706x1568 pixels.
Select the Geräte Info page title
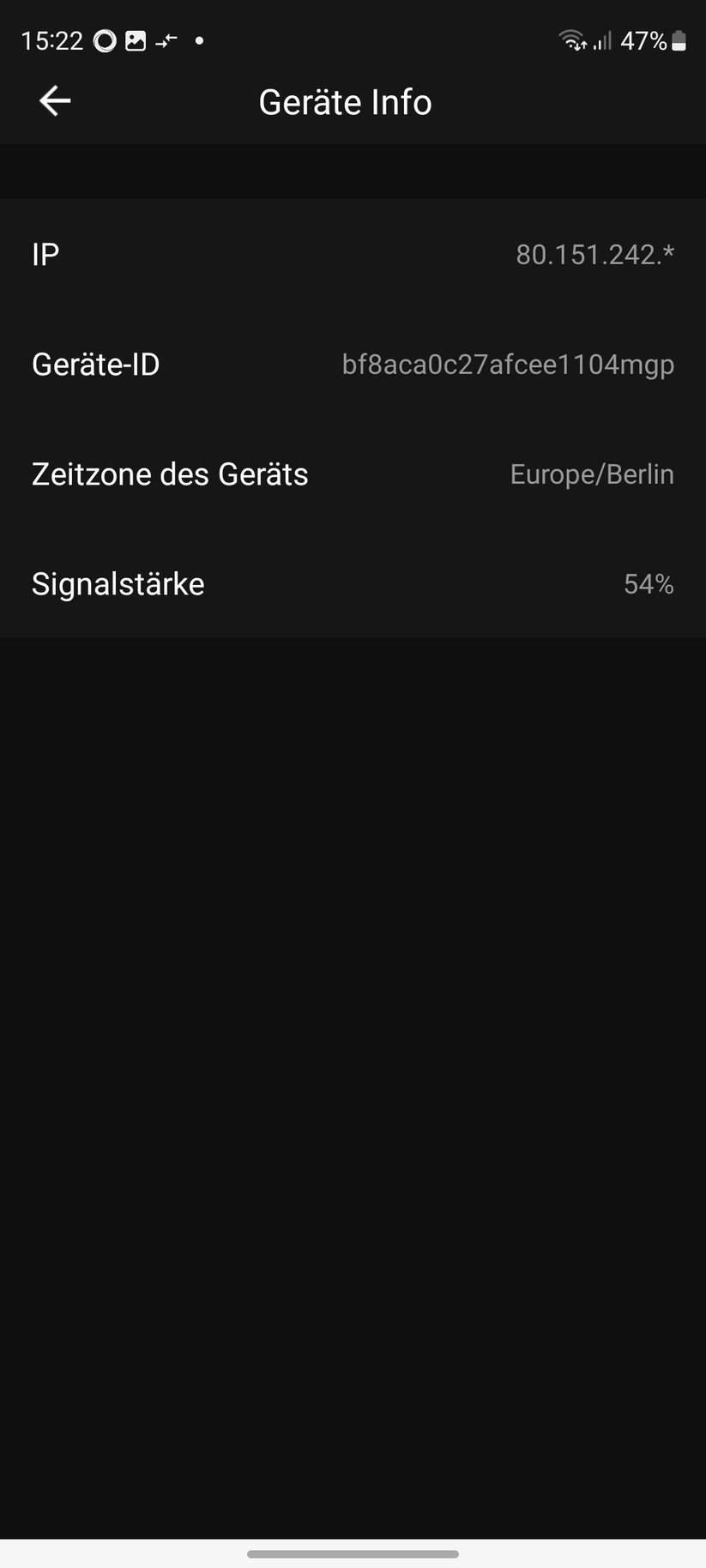345,100
